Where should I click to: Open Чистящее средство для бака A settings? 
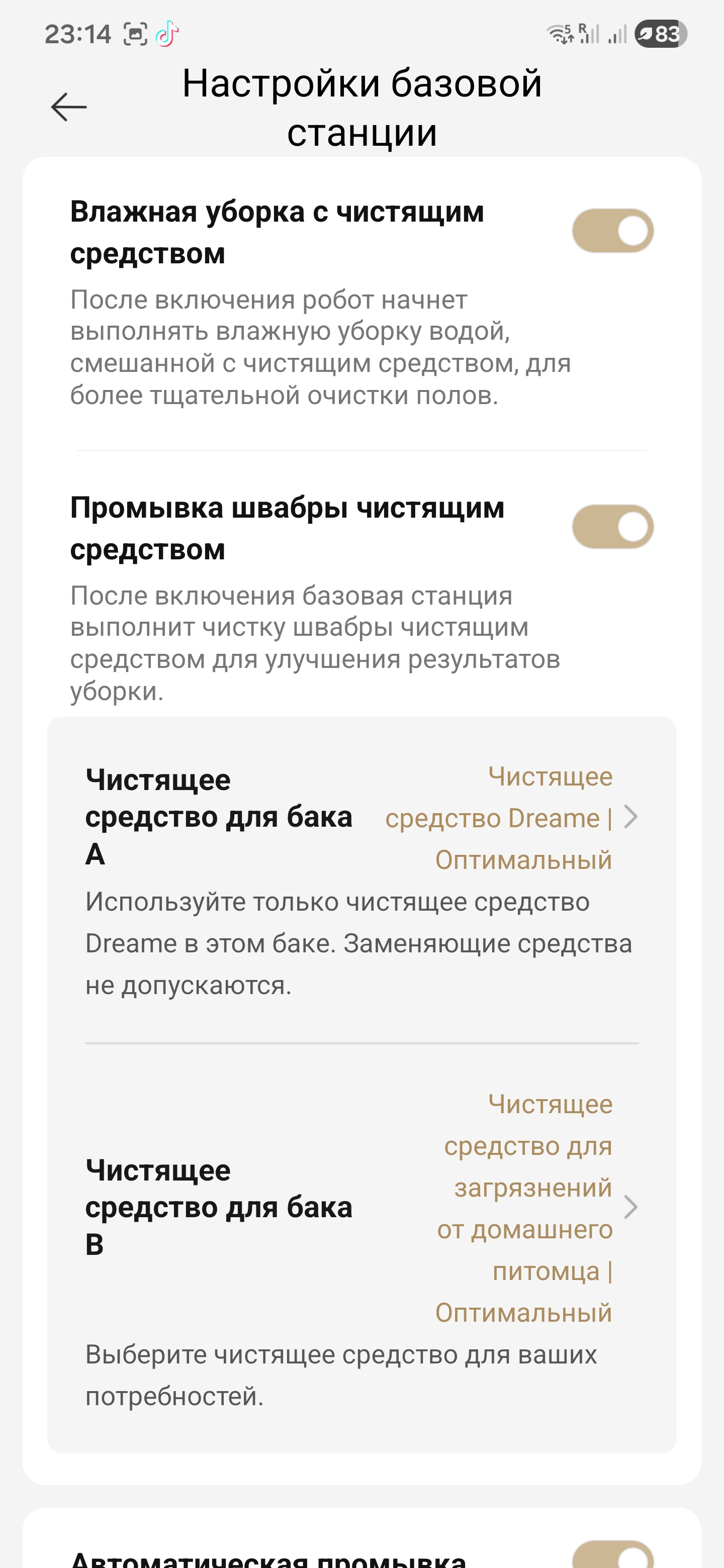point(361,817)
